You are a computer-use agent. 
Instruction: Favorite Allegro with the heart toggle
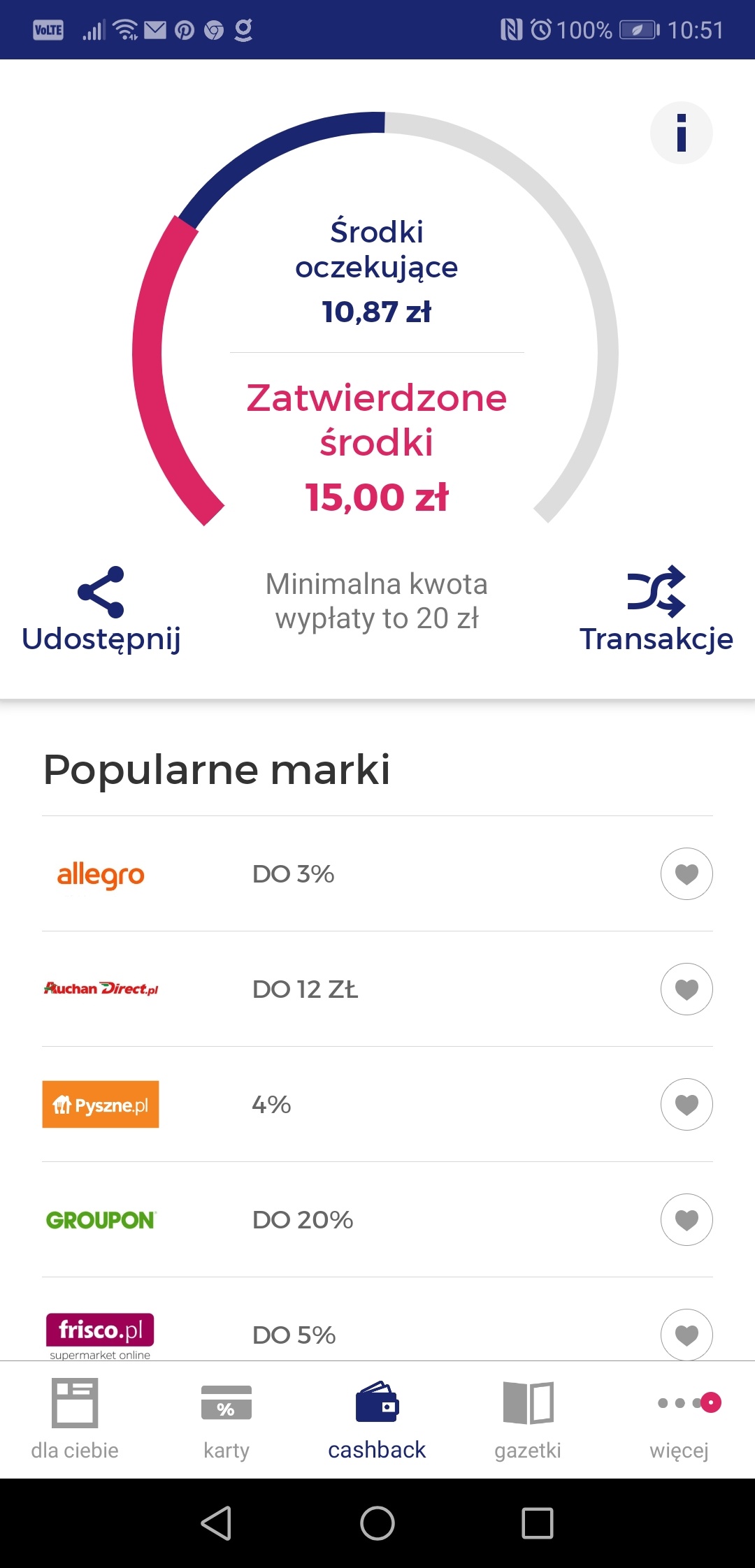[686, 873]
